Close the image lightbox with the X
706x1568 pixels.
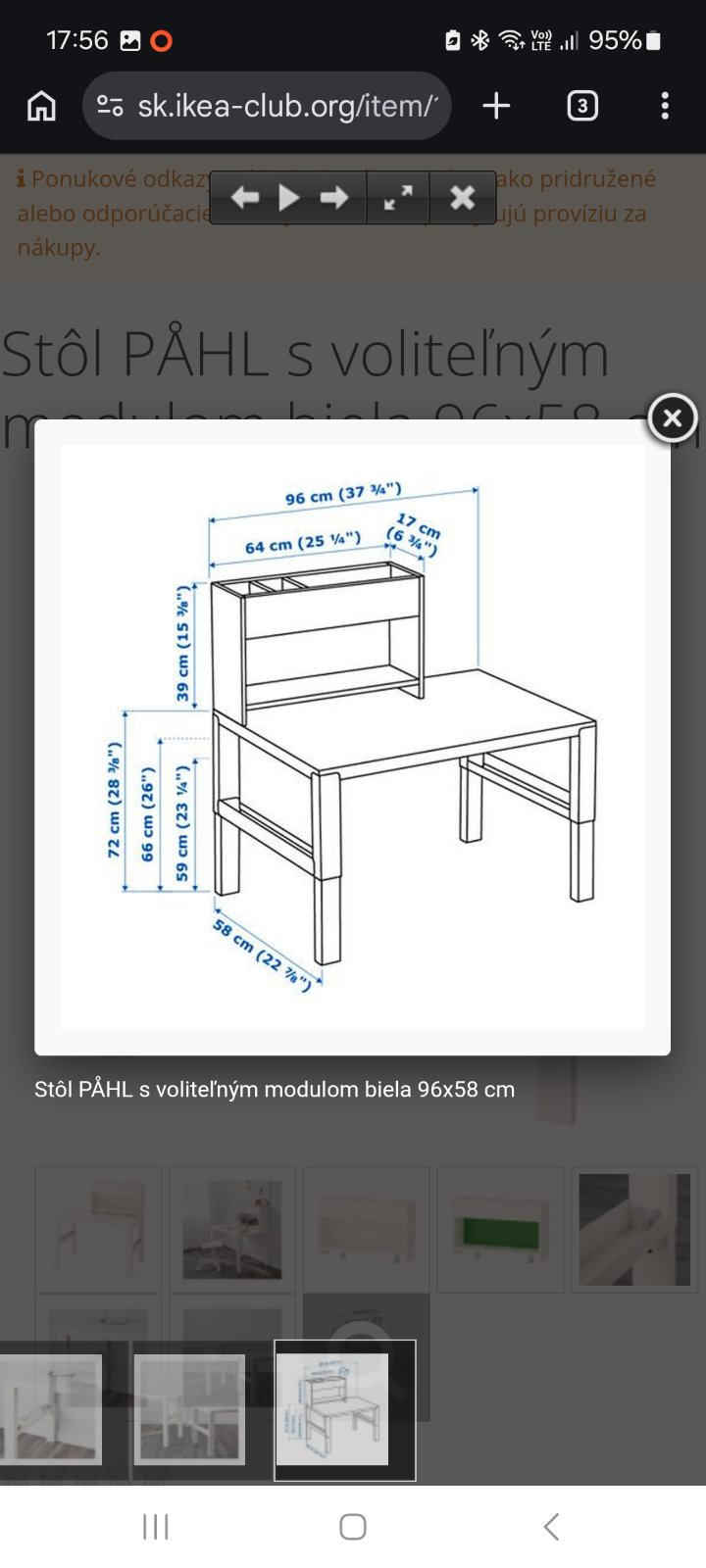click(672, 419)
